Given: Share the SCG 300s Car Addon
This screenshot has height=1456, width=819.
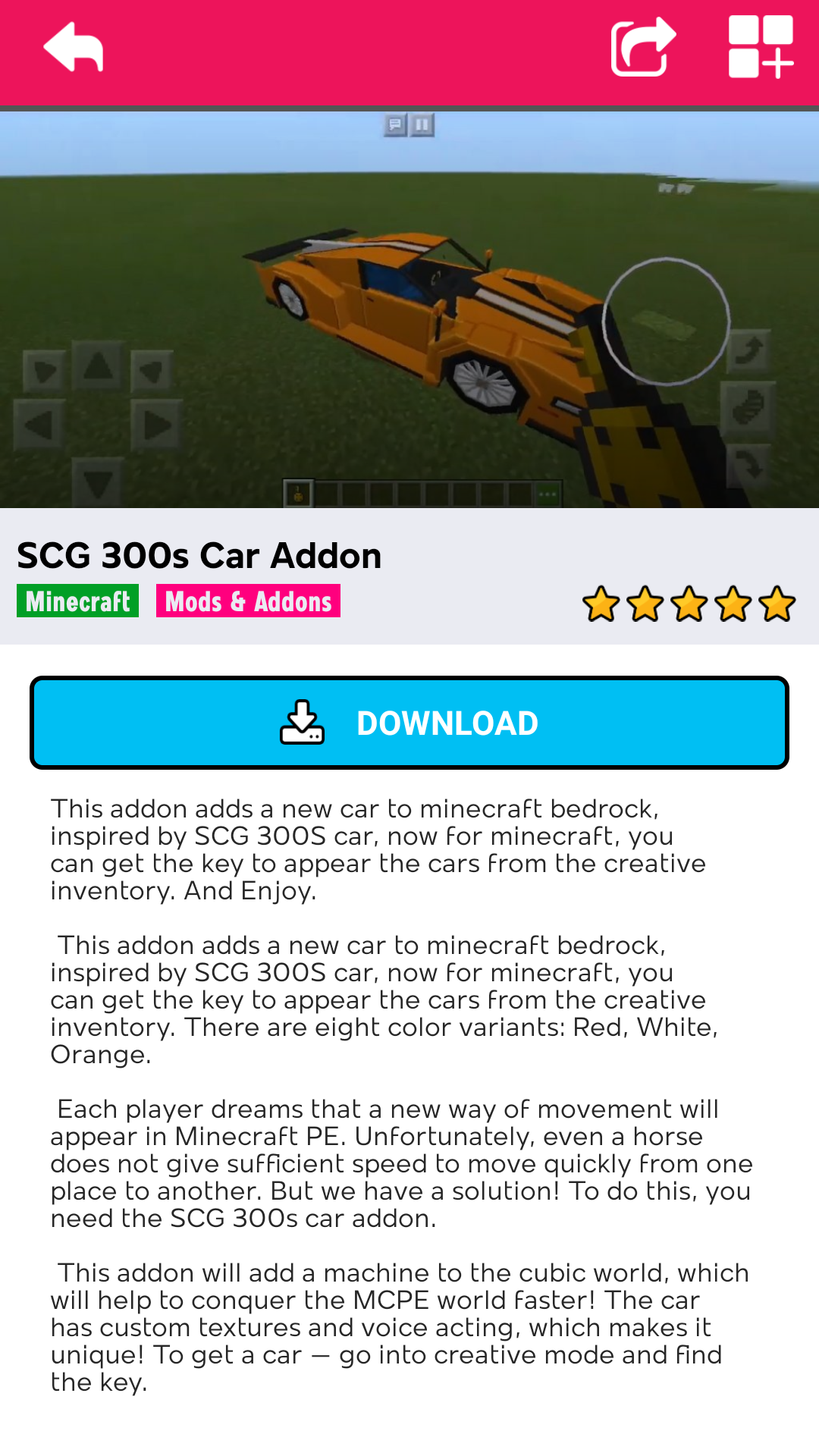Looking at the screenshot, I should [643, 47].
